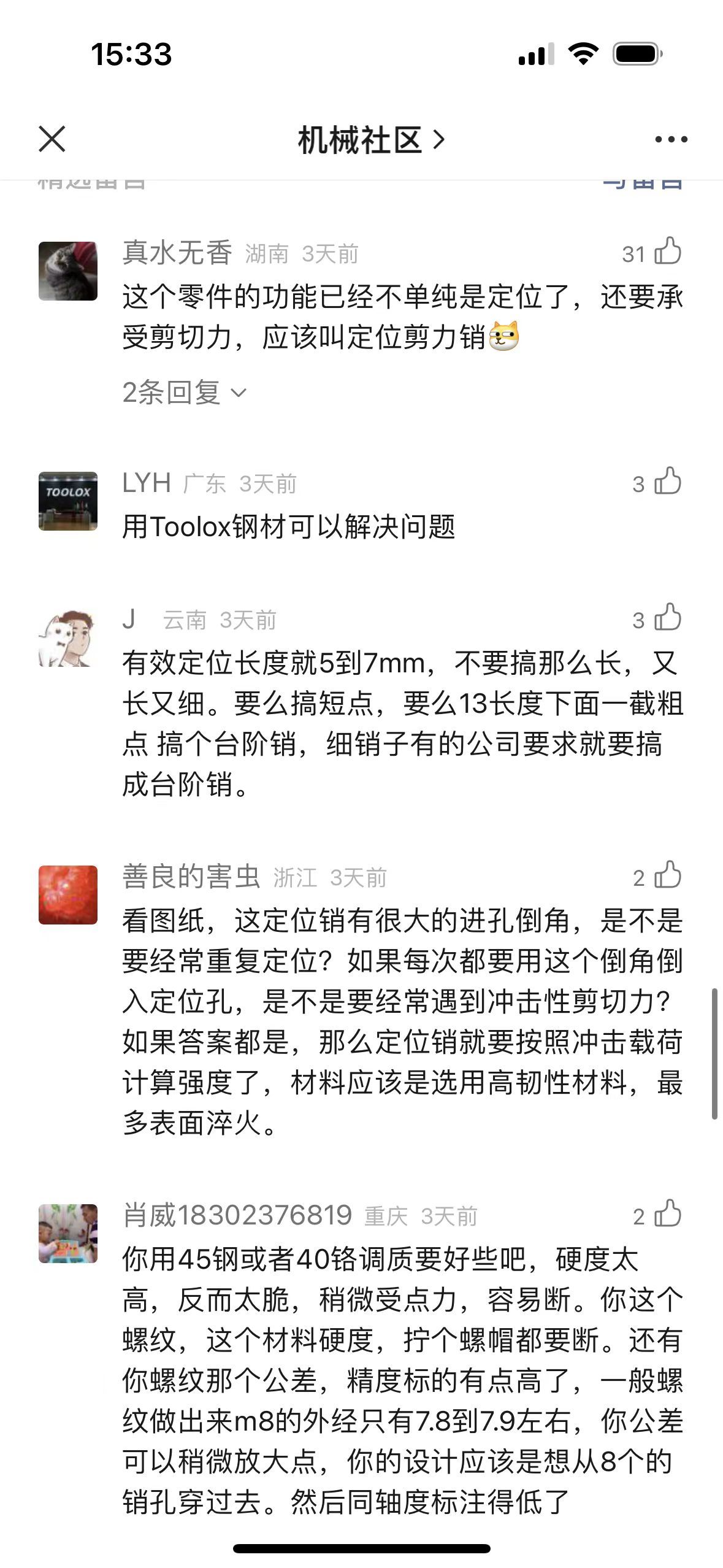The width and height of the screenshot is (723, 1568).
Task: Like LYH's Toolox comment
Action: (x=667, y=482)
